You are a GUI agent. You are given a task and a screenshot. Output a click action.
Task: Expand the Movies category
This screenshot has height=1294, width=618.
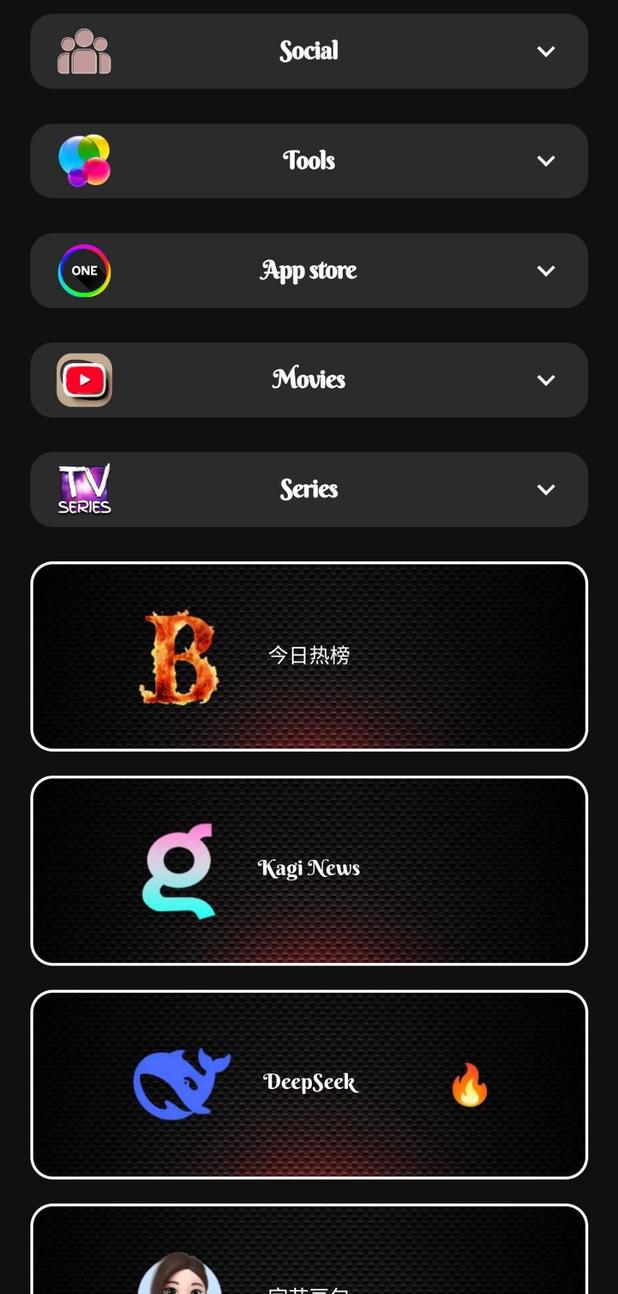click(x=545, y=380)
